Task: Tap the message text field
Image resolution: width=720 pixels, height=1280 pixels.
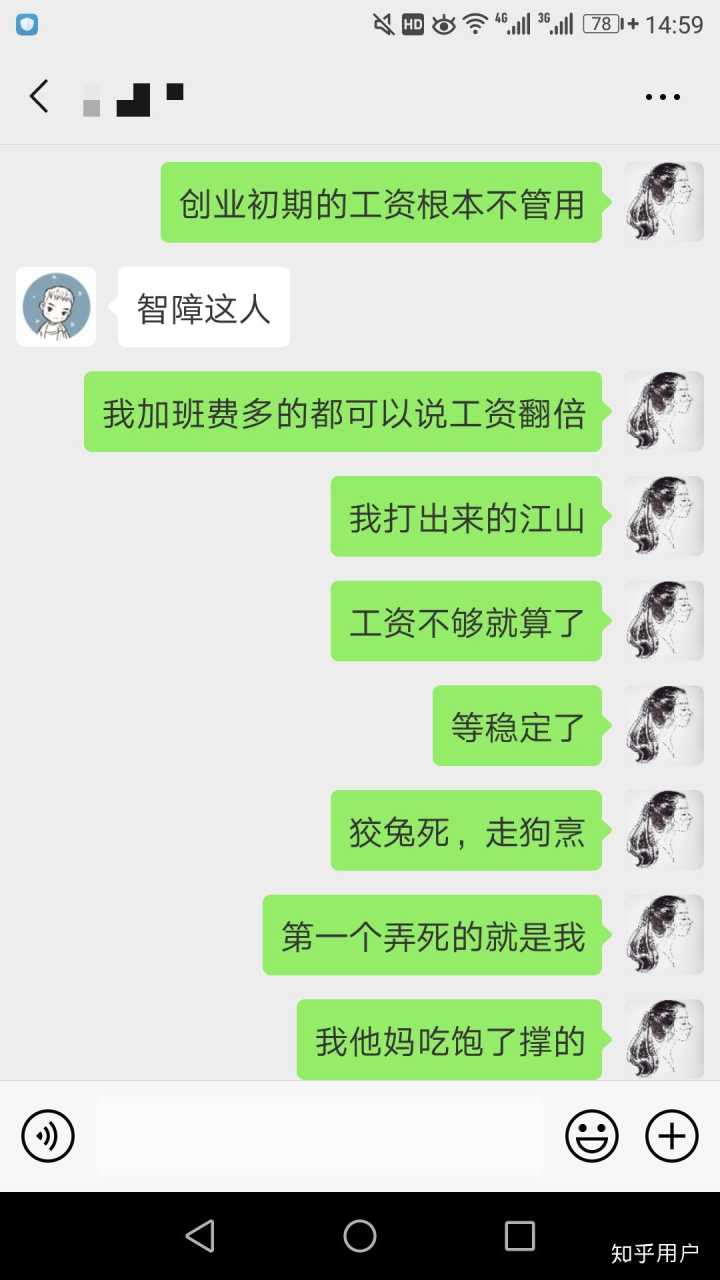Action: (320, 1136)
